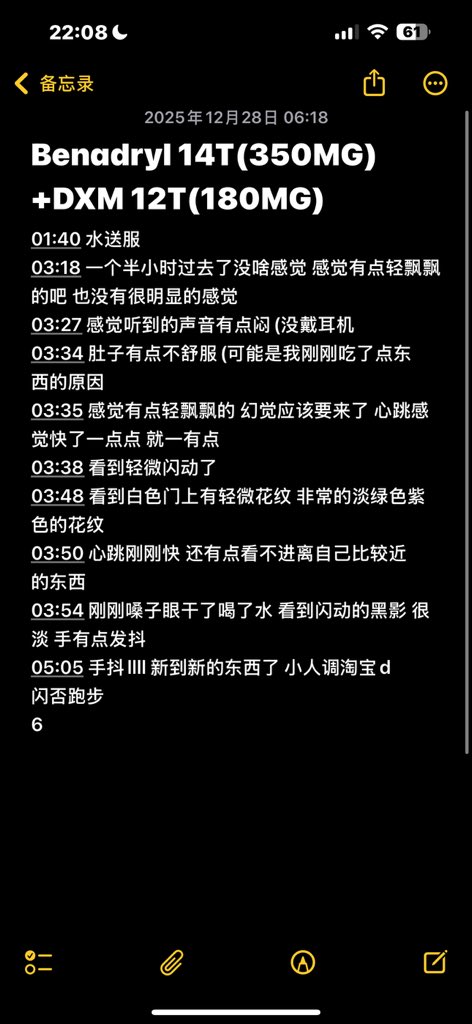Viewport: 472px width, 1024px height.
Task: Tap the 03:38 timestamp link
Action: (x=56, y=468)
